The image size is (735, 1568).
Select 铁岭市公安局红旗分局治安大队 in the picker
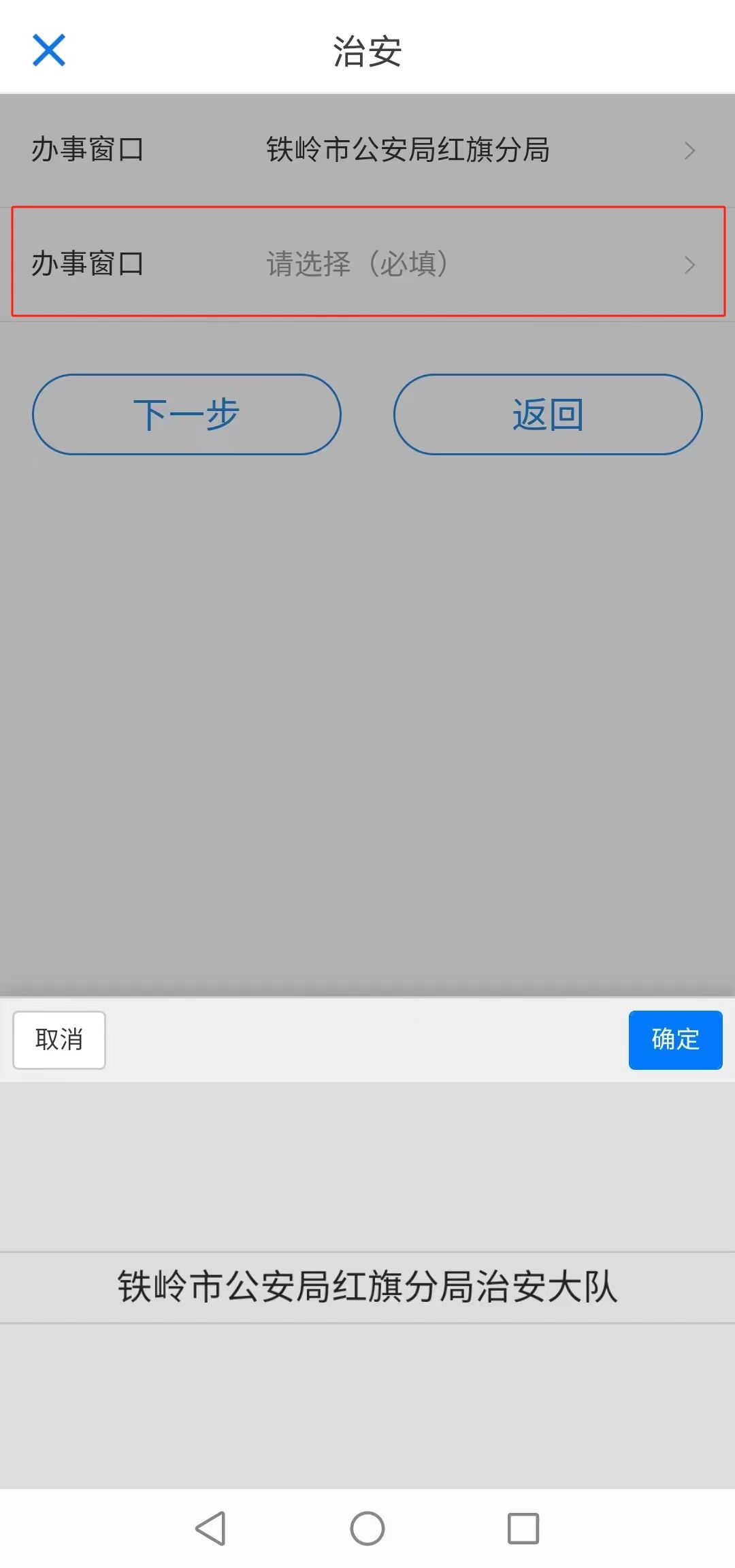tap(367, 1287)
